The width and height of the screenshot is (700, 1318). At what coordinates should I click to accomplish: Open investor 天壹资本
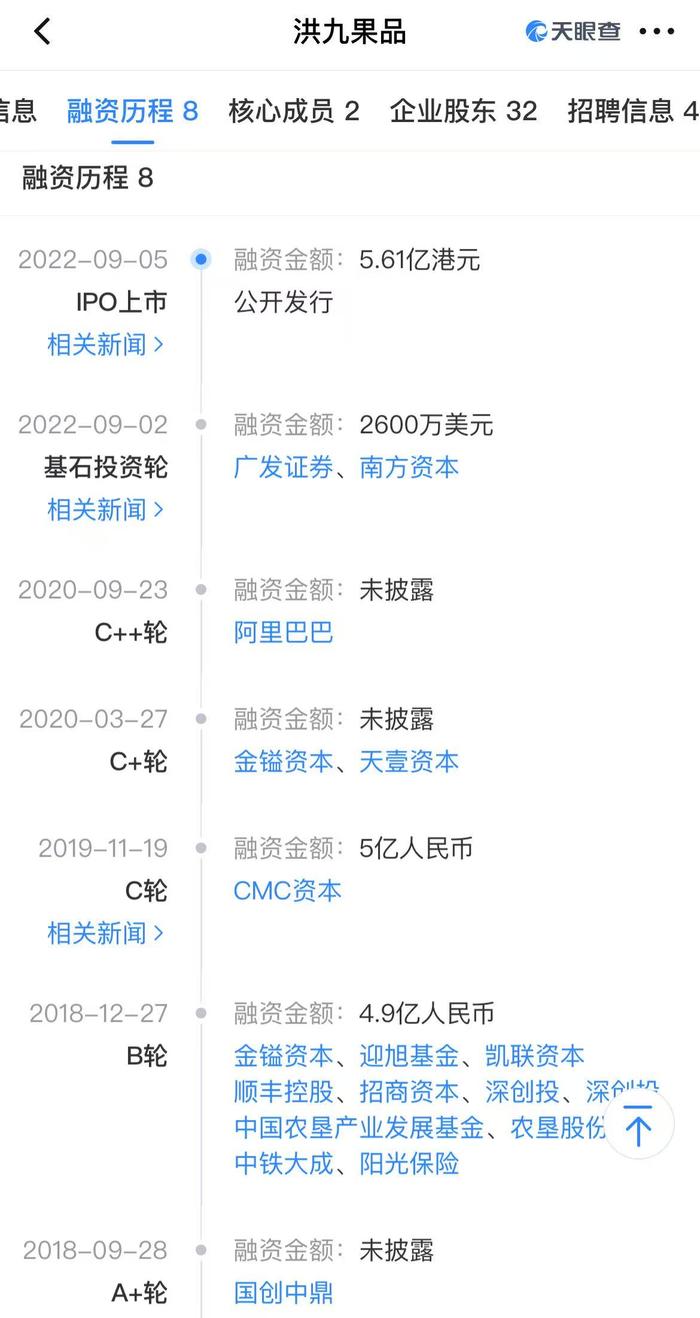point(409,761)
